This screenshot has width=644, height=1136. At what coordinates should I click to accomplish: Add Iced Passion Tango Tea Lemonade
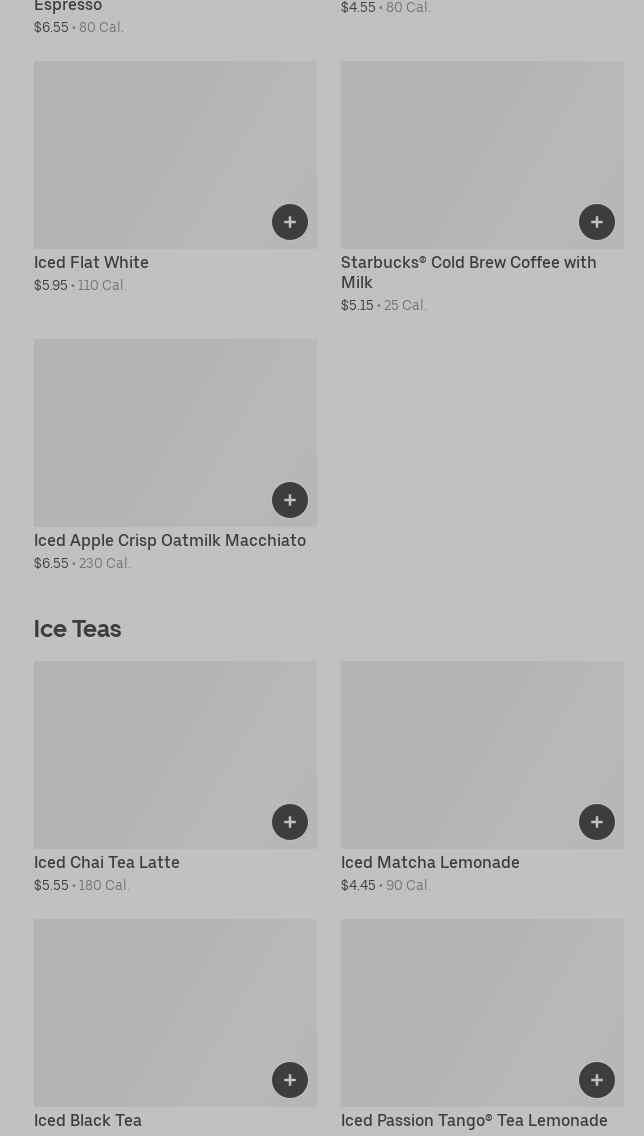[x=597, y=1080]
